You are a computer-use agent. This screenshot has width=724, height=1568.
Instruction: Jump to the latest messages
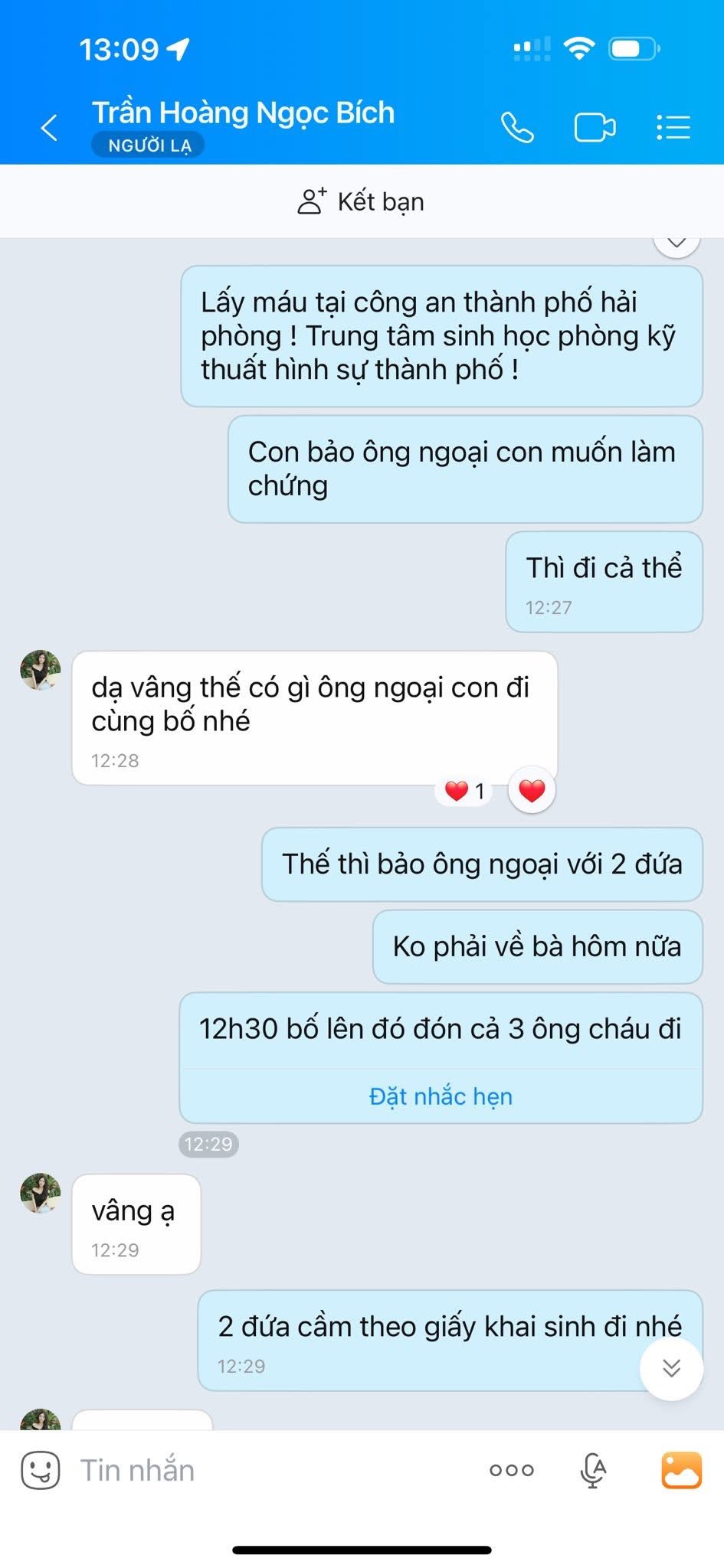point(671,1368)
